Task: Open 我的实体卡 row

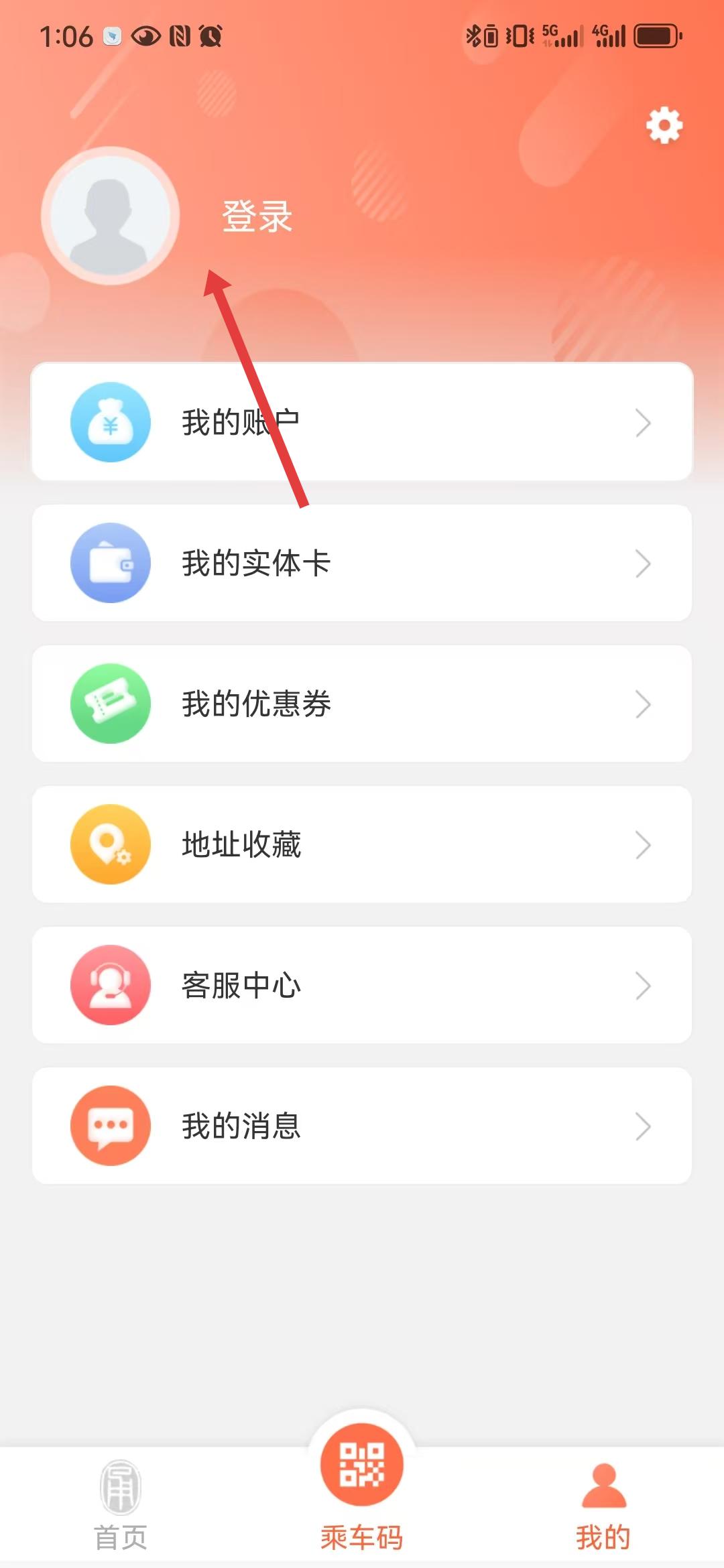Action: (x=362, y=563)
